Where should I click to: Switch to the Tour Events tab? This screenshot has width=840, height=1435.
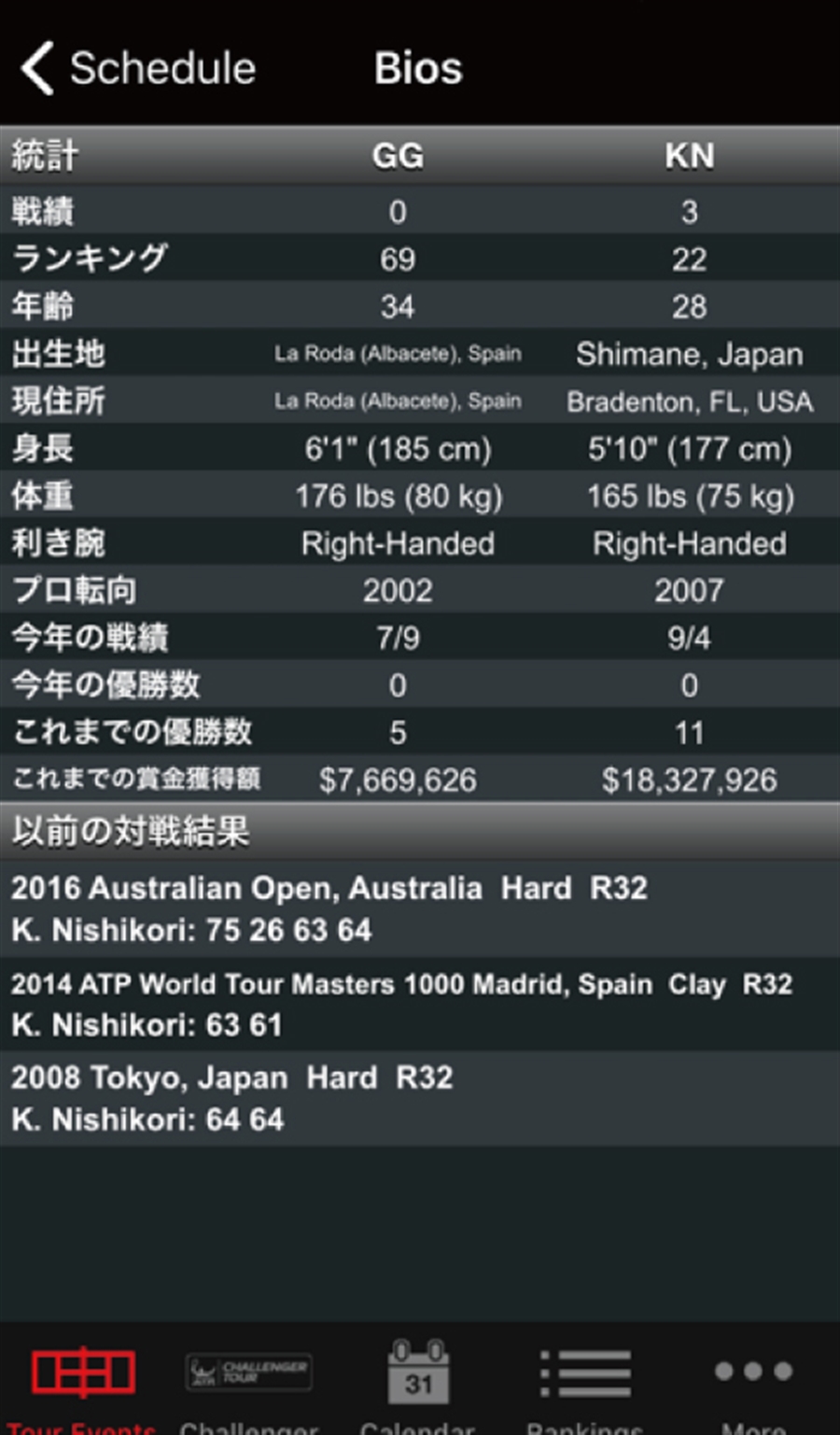pos(83,1381)
